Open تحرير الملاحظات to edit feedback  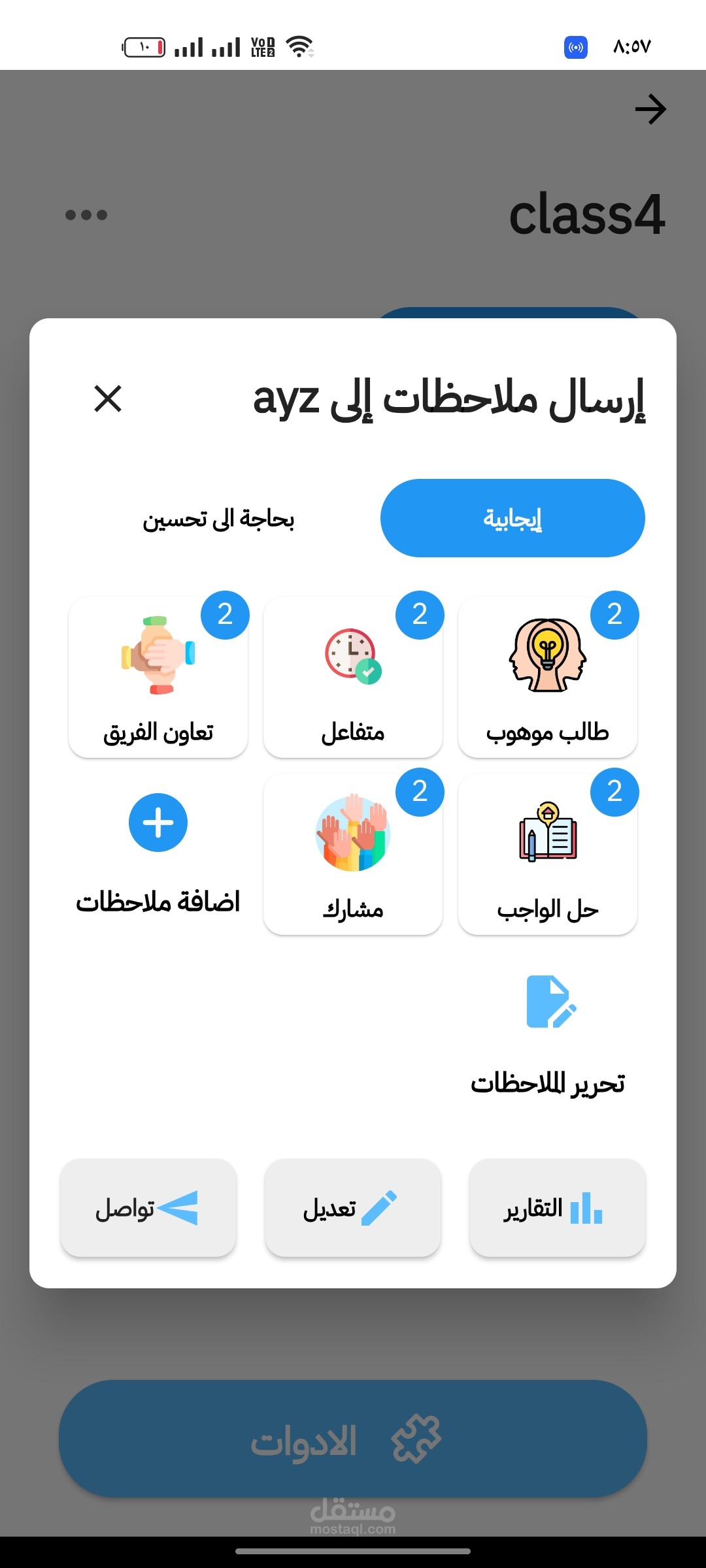point(548,1034)
